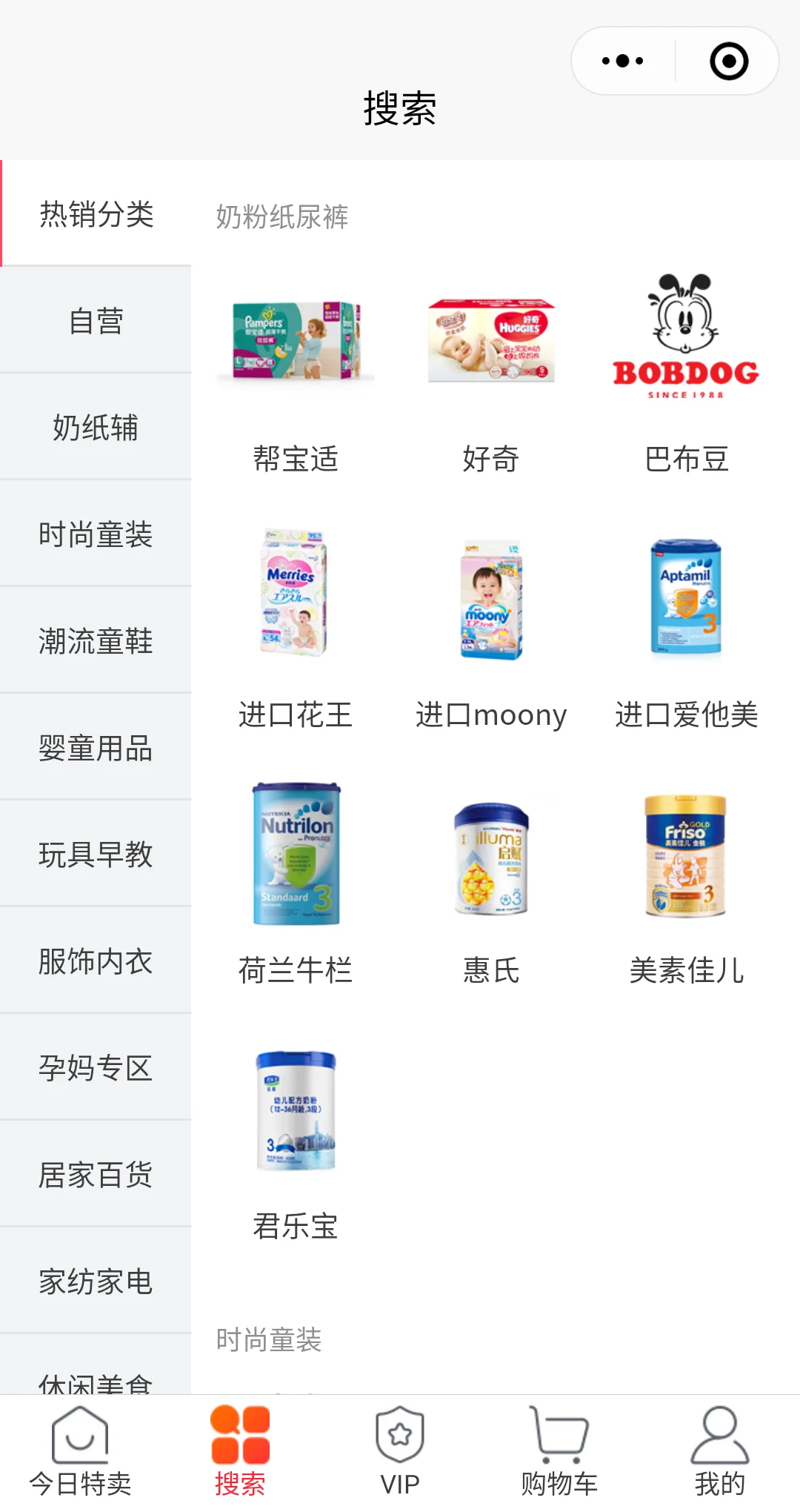This screenshot has width=800, height=1512.
Task: Select the 自营 category
Action: 96,321
